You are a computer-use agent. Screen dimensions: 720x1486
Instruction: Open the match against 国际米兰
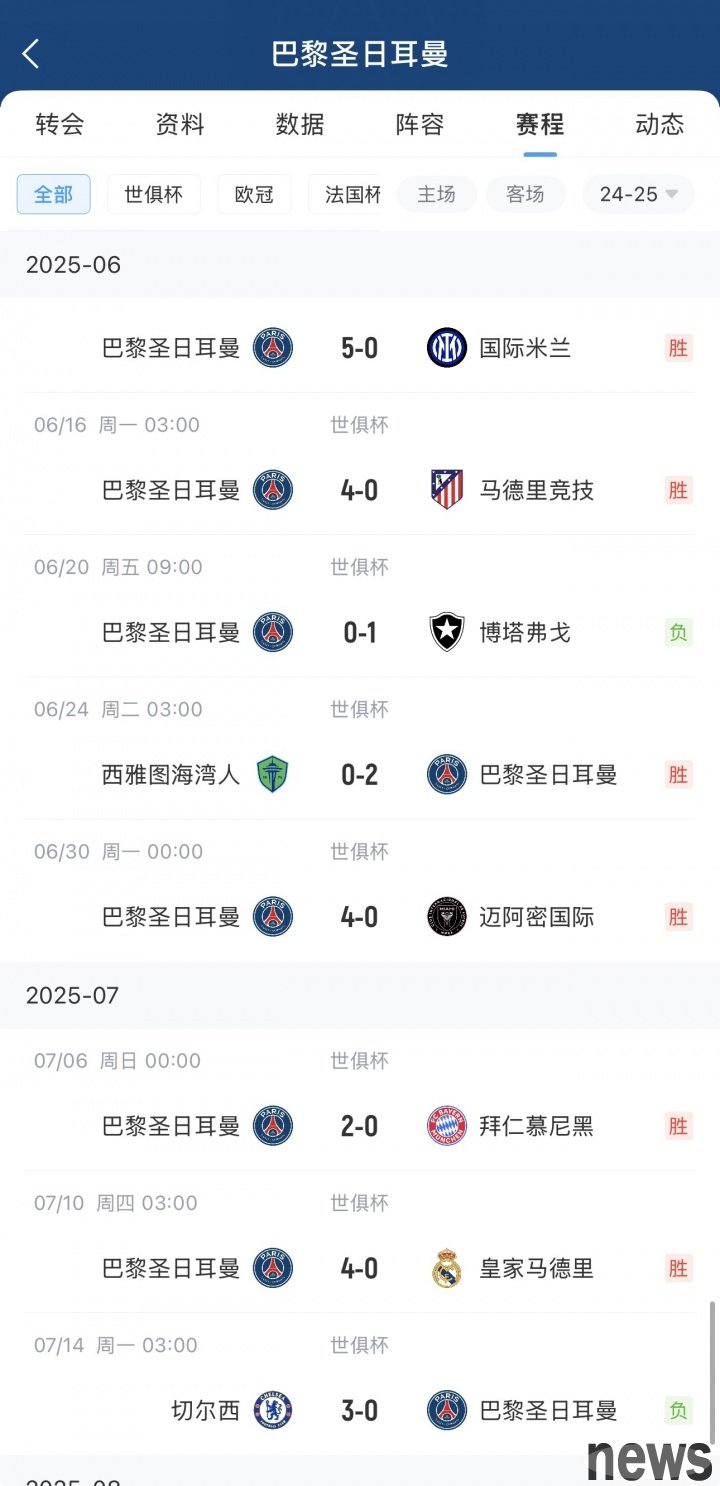[x=360, y=348]
